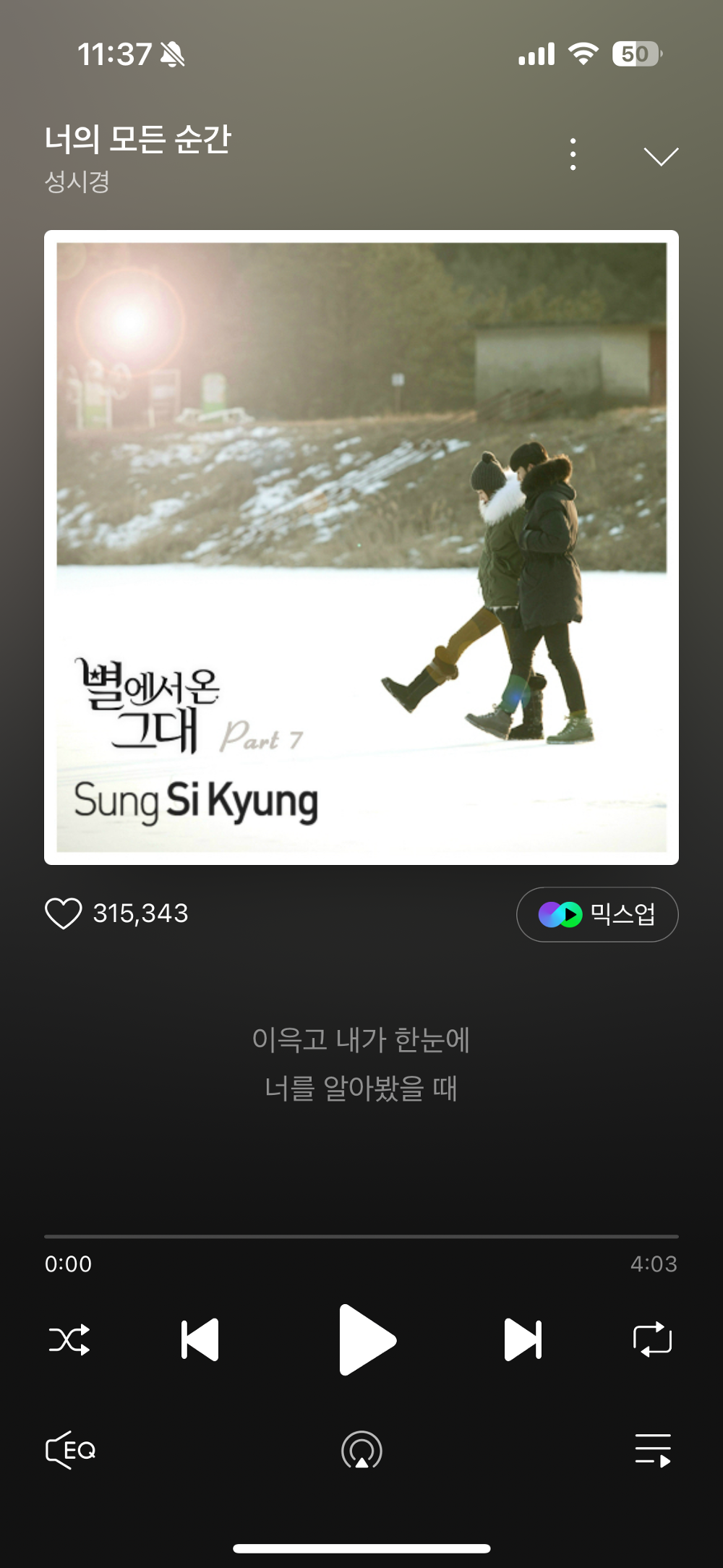Open full lyrics starting 이윽고 내가 한눈에
The height and width of the screenshot is (1568, 723).
pos(361,1063)
